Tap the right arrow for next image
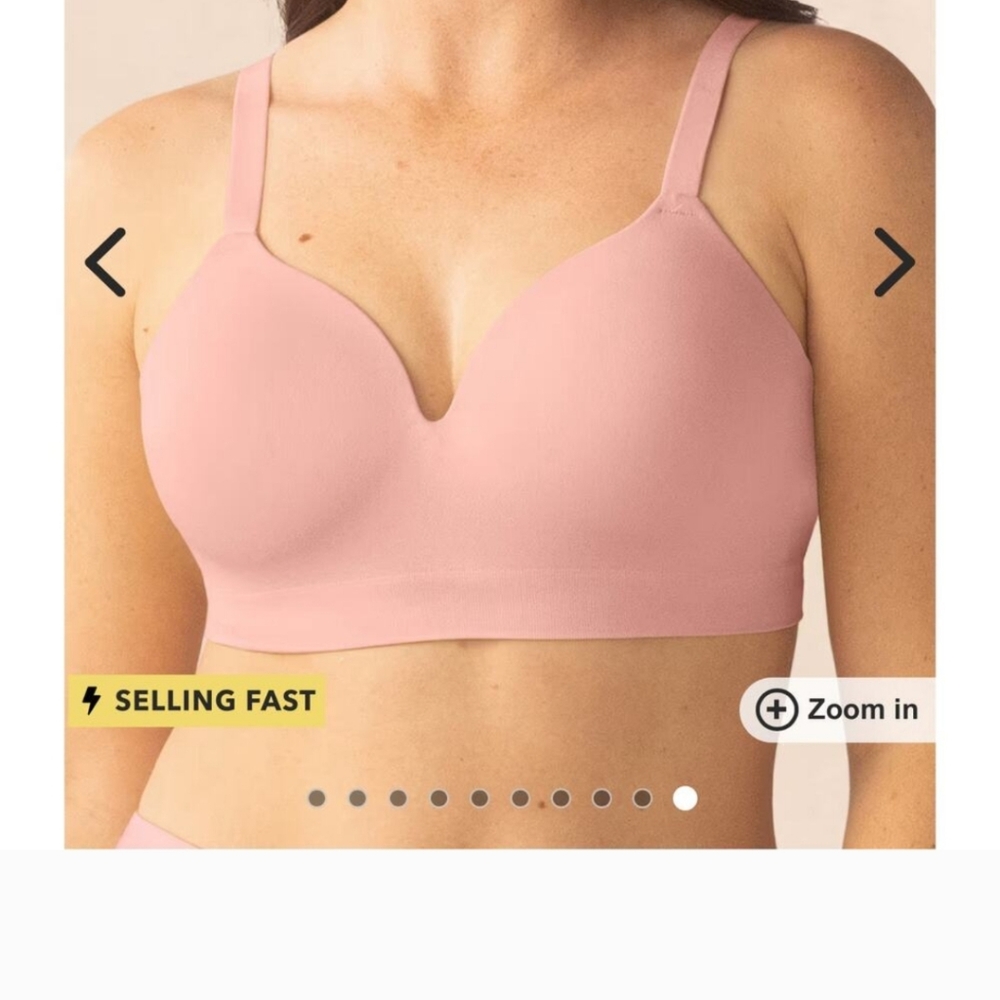The height and width of the screenshot is (1000, 1000). tap(894, 263)
